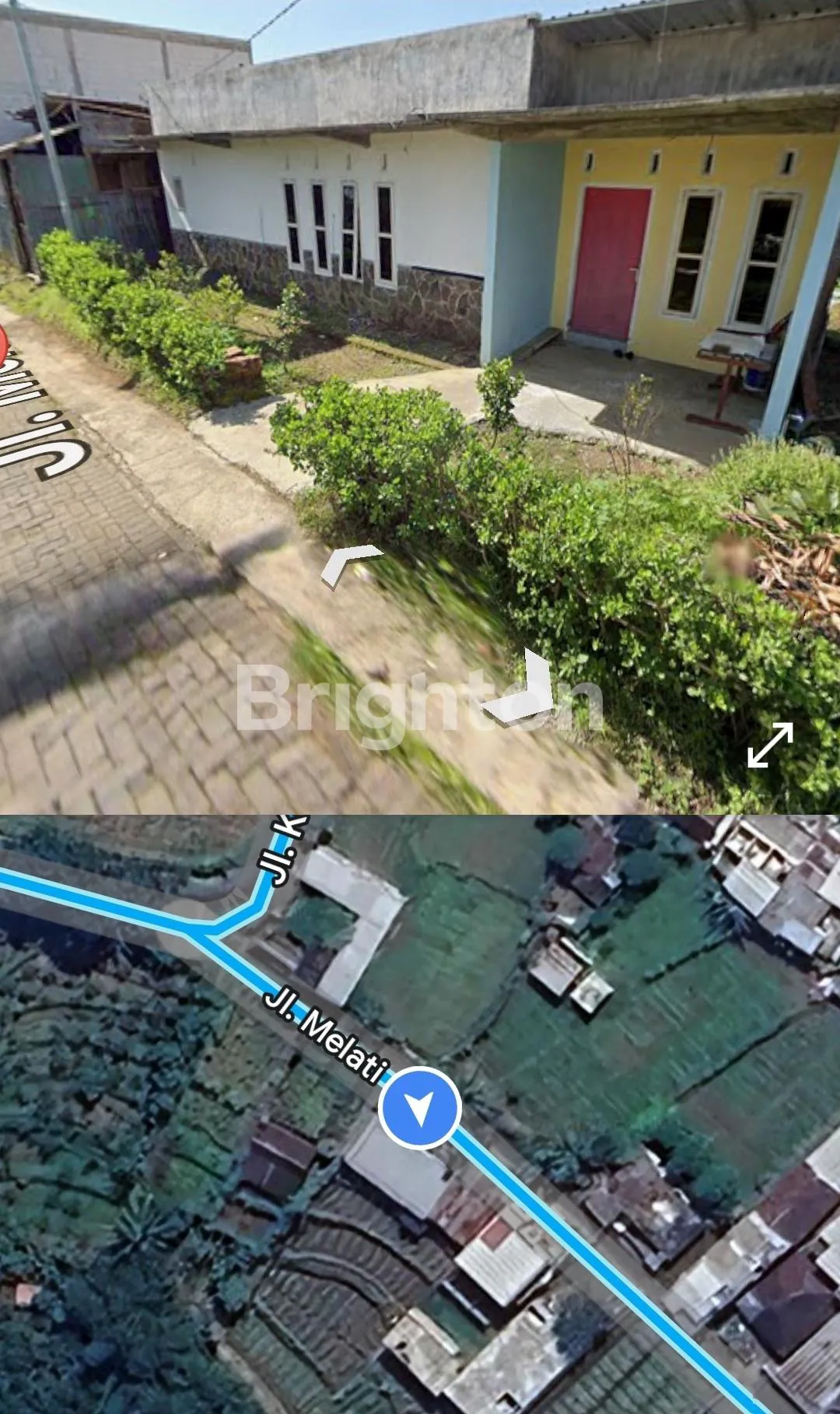Tap the blue position marker on Jl. Melati

[x=420, y=1107]
